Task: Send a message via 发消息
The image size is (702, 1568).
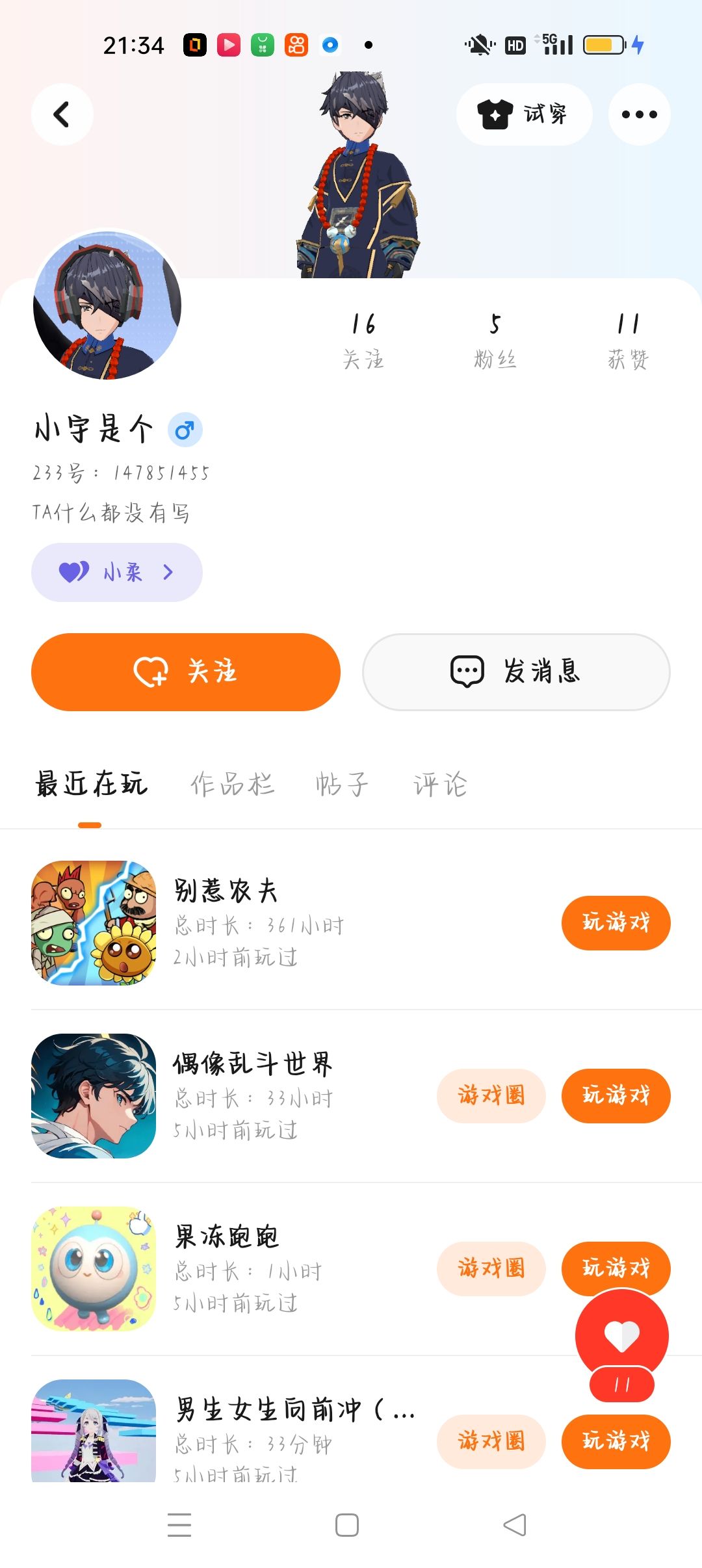Action: 516,672
